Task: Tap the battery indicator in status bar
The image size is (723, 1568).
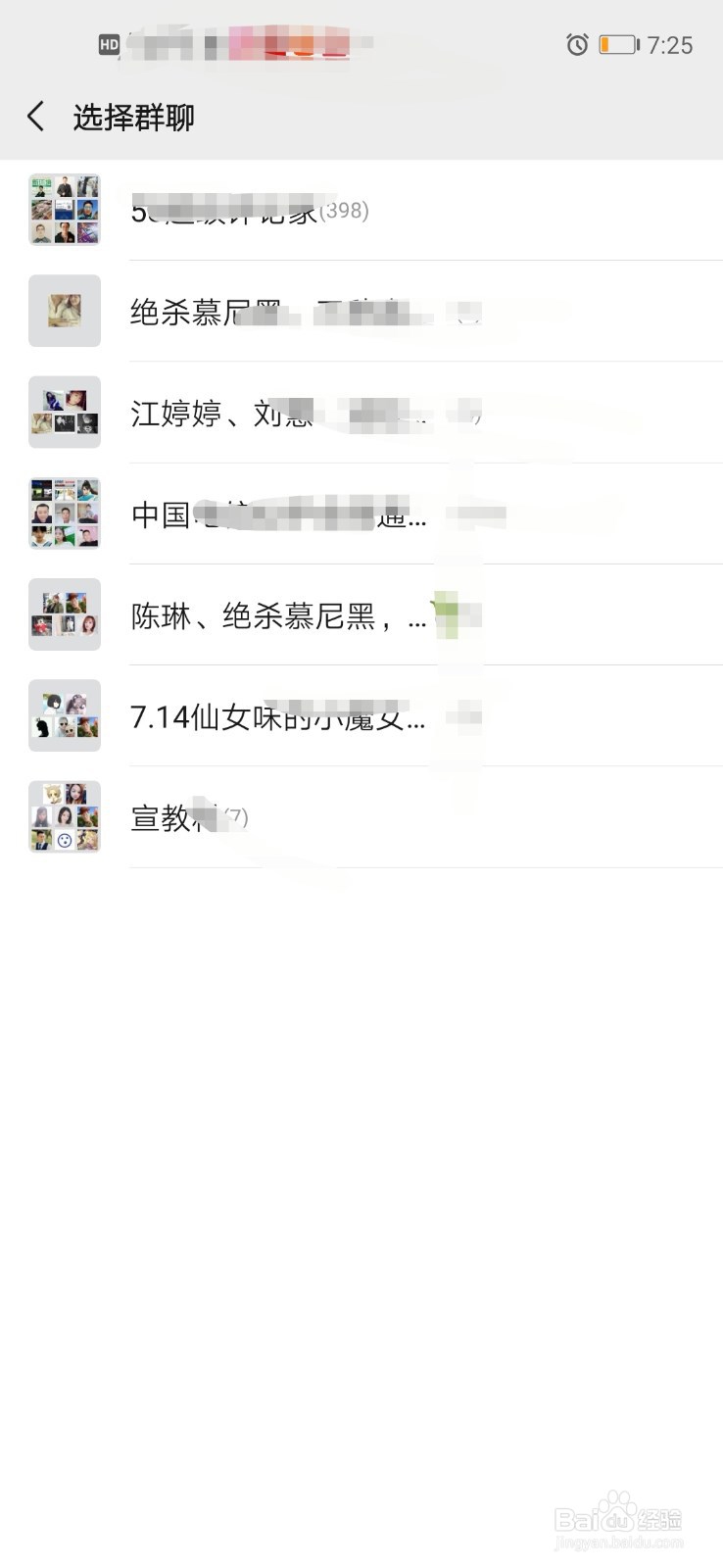Action: (x=618, y=44)
